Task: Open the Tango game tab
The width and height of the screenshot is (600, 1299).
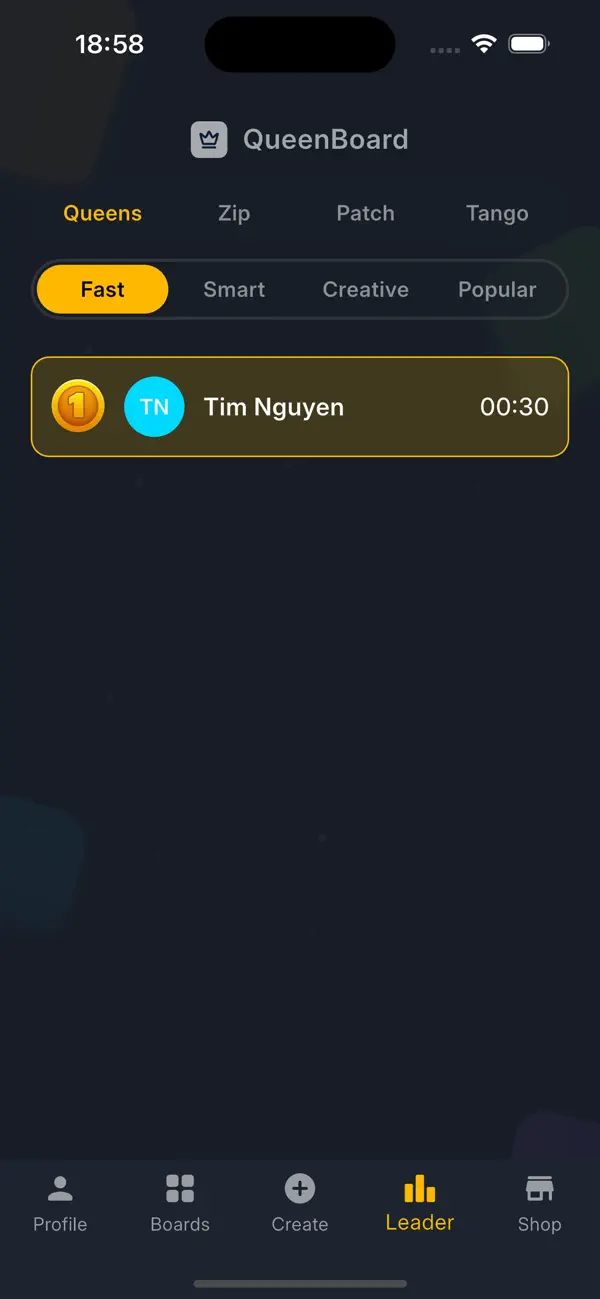Action: click(x=497, y=213)
